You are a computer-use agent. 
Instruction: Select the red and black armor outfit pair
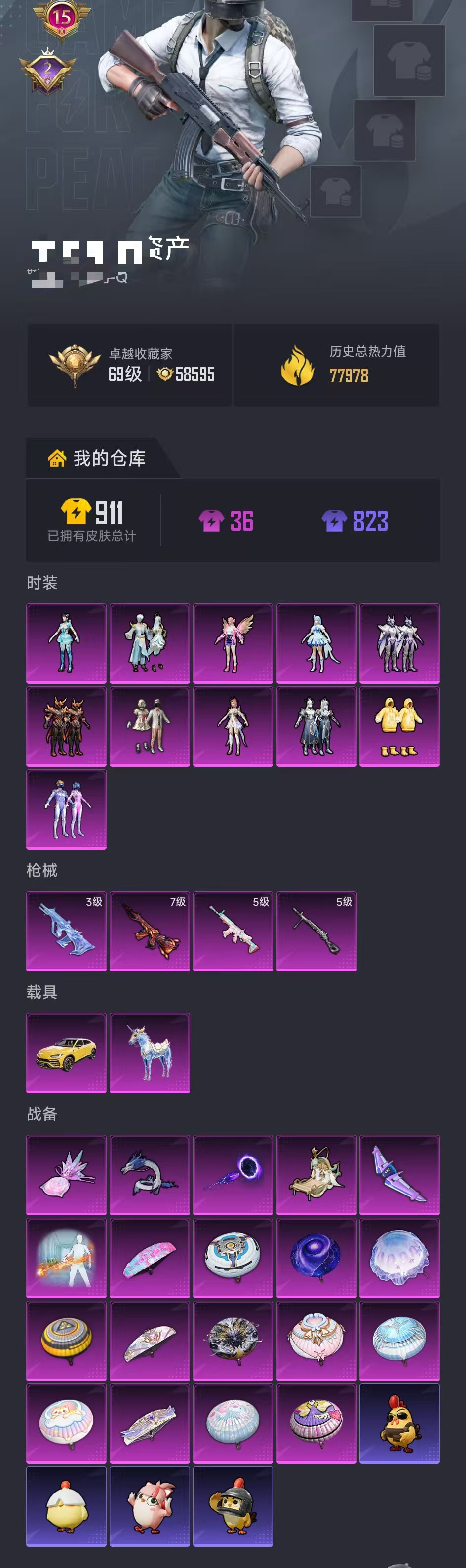point(67,726)
